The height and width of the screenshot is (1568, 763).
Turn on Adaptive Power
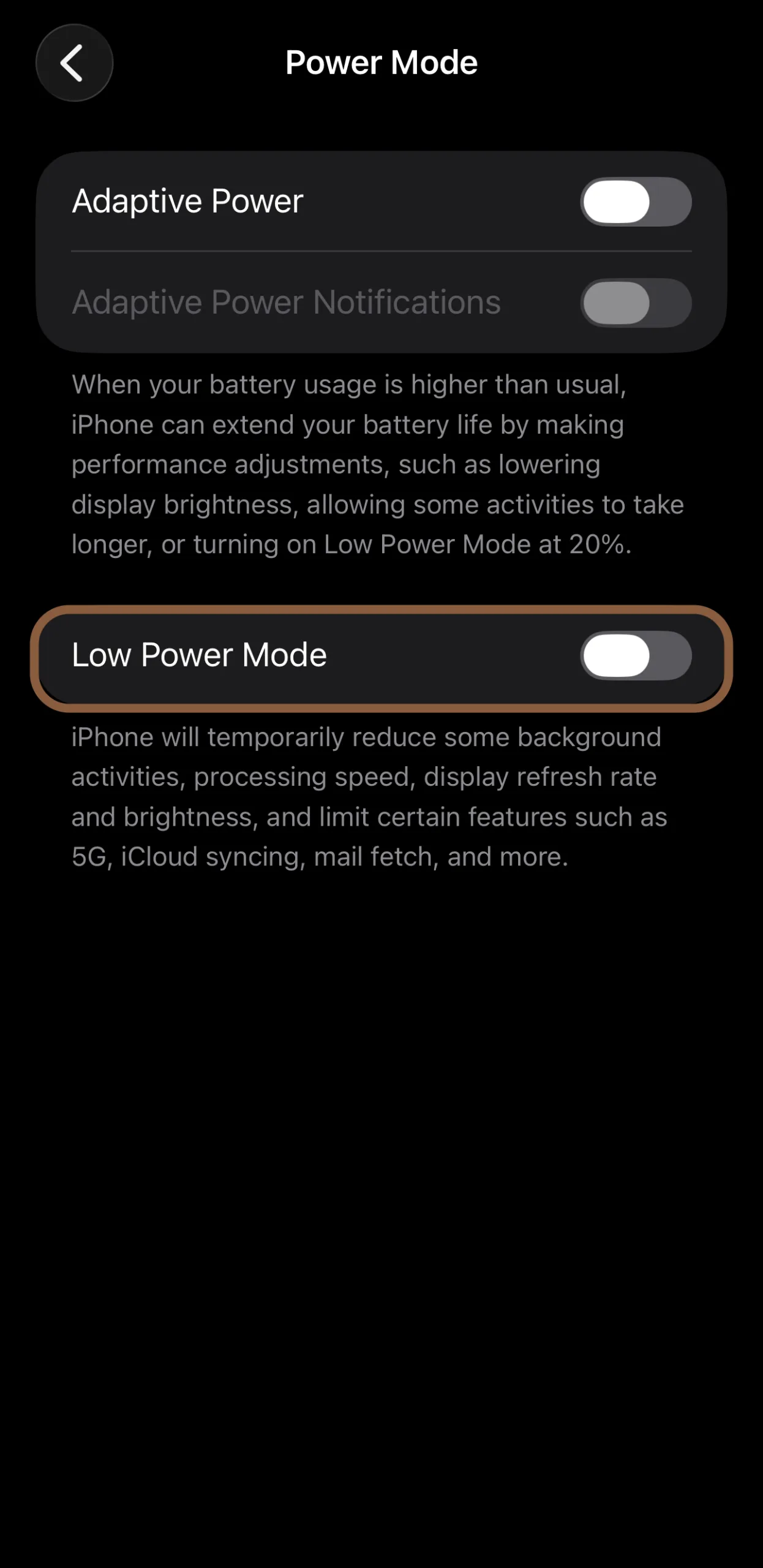pyautogui.click(x=635, y=202)
